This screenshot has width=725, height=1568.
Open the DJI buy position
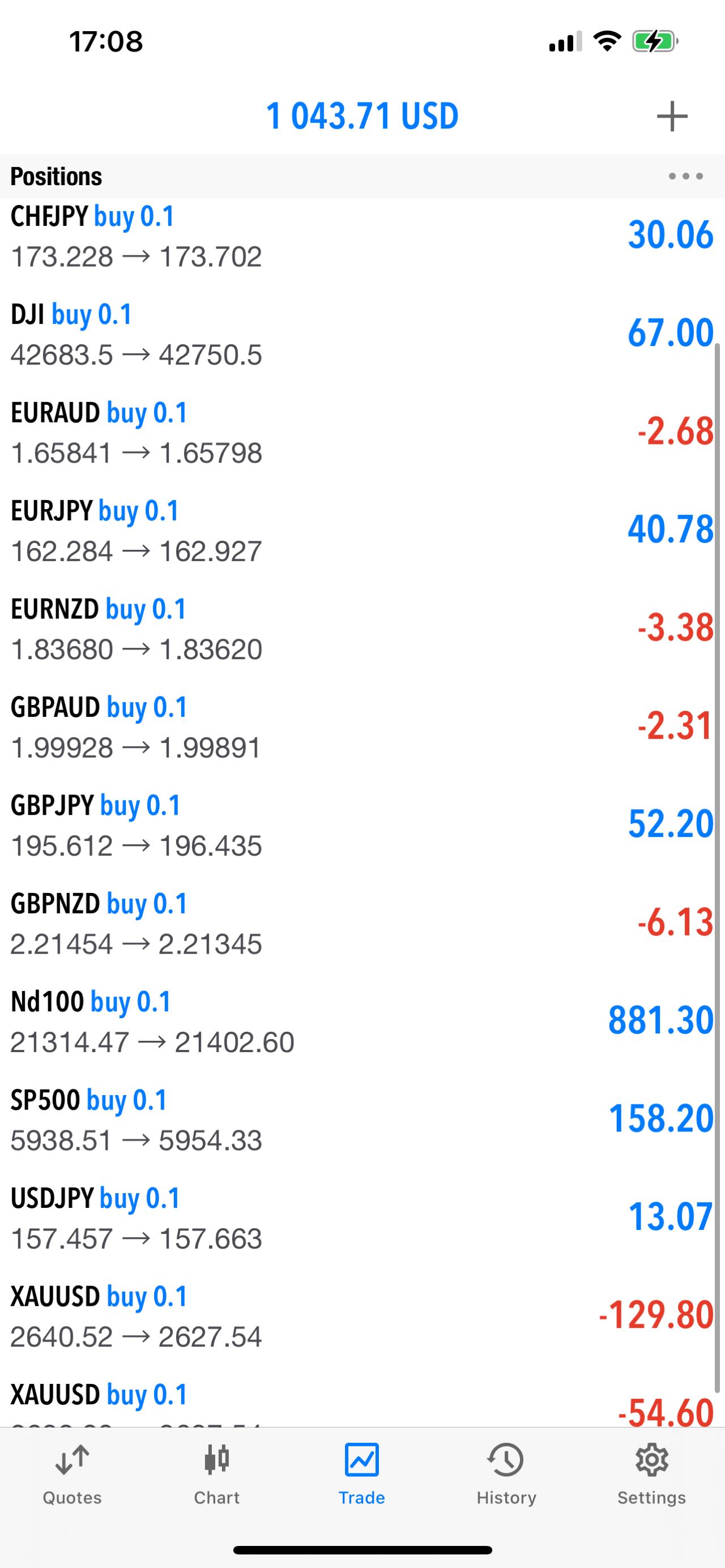point(362,334)
